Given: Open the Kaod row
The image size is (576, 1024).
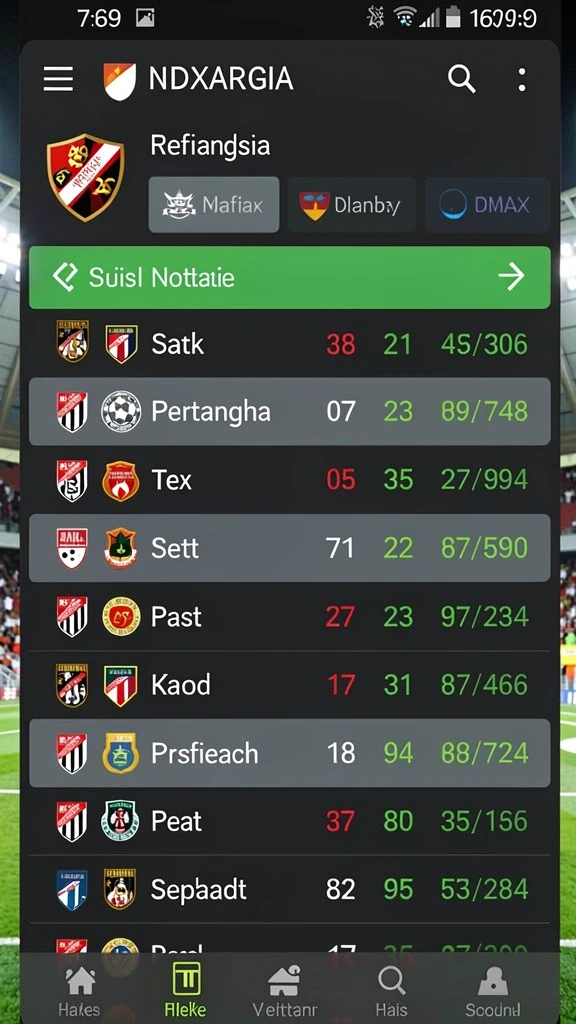Looking at the screenshot, I should point(290,685).
